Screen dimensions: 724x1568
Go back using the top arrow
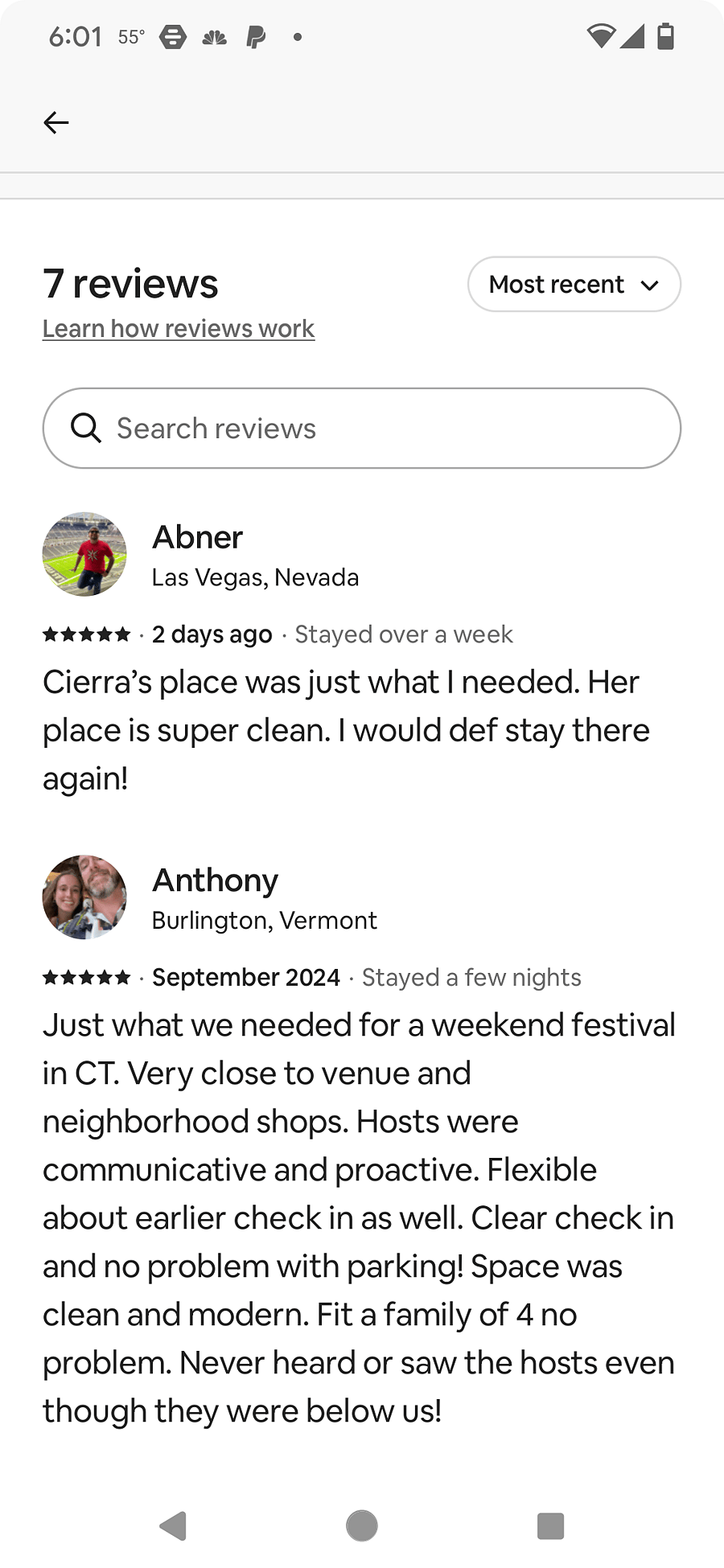pos(56,122)
